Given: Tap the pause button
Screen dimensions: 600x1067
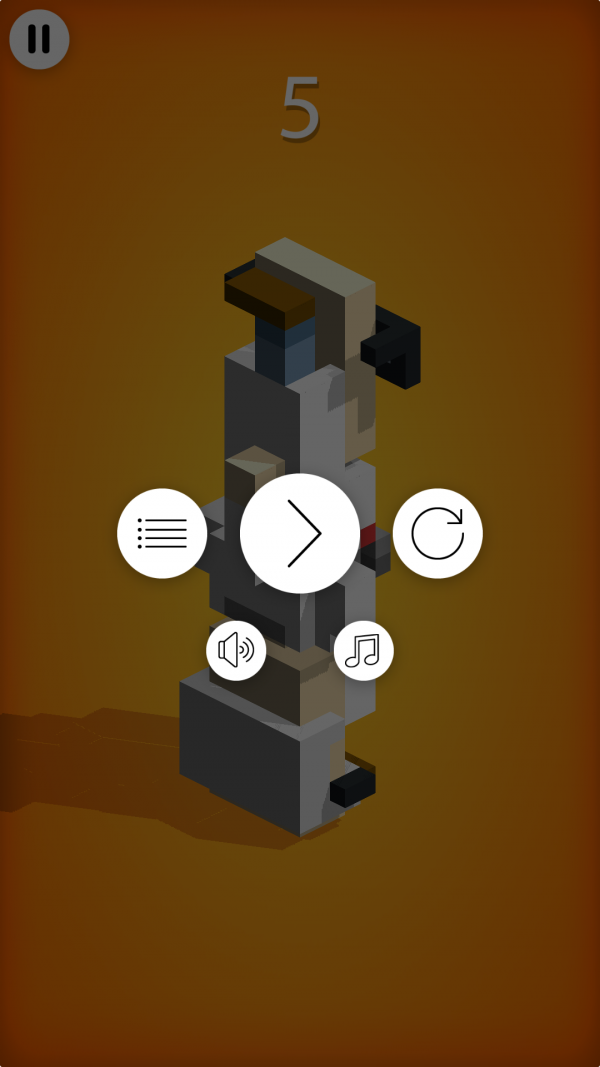Looking at the screenshot, I should tap(39, 39).
